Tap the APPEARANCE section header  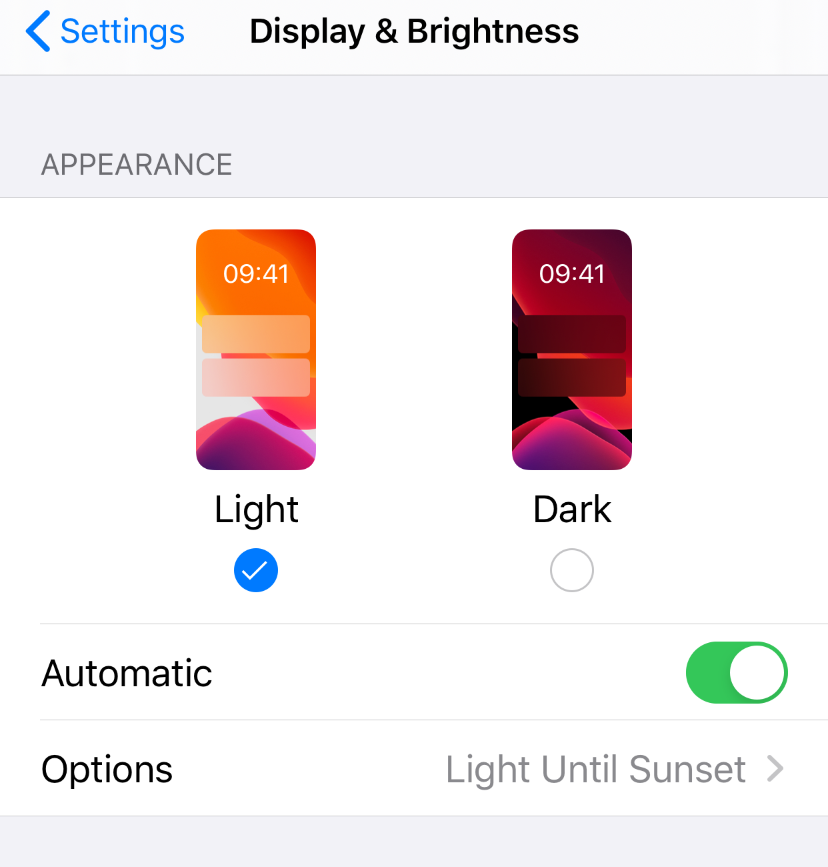136,164
